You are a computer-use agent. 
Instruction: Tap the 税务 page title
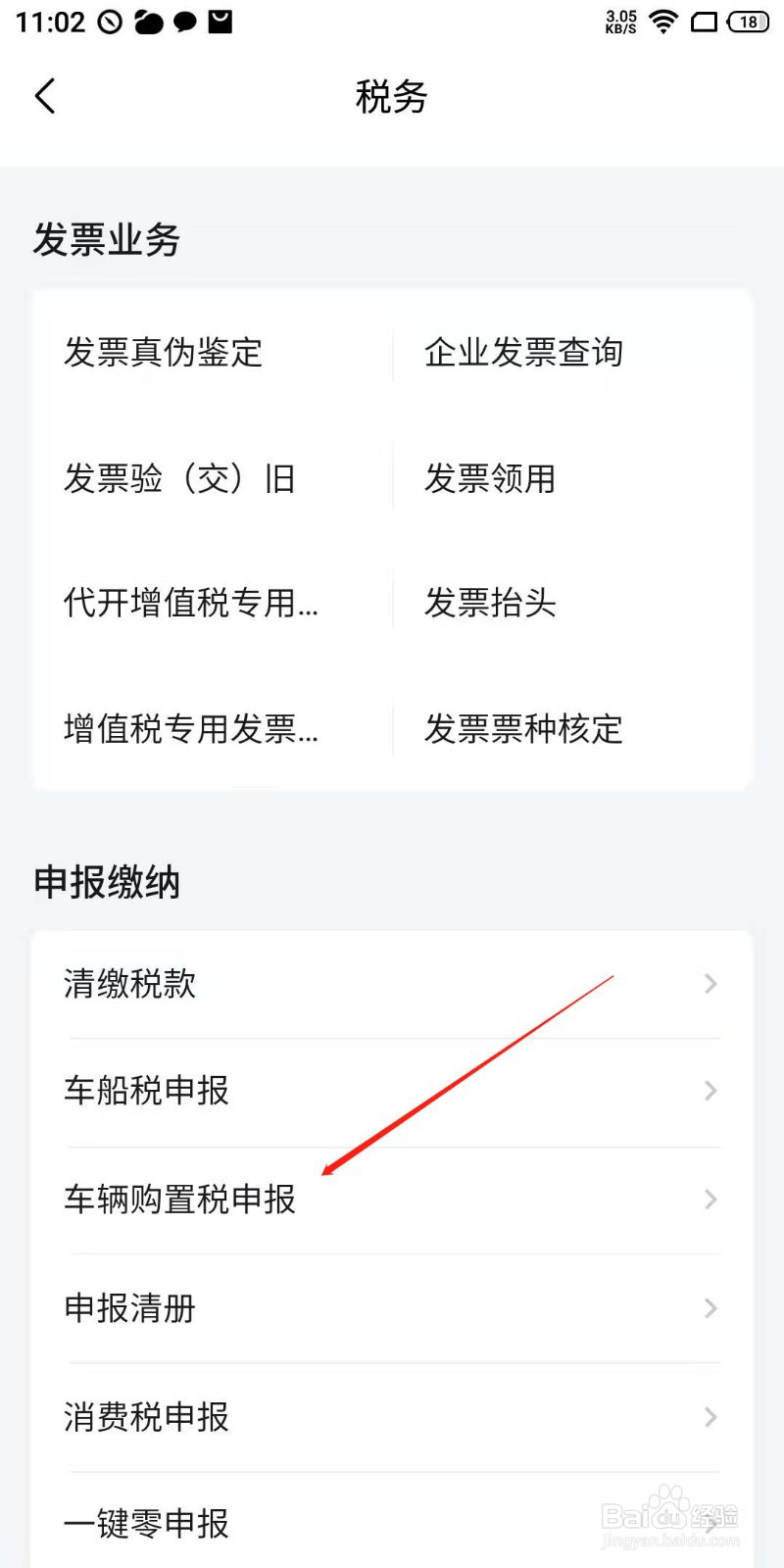click(390, 96)
